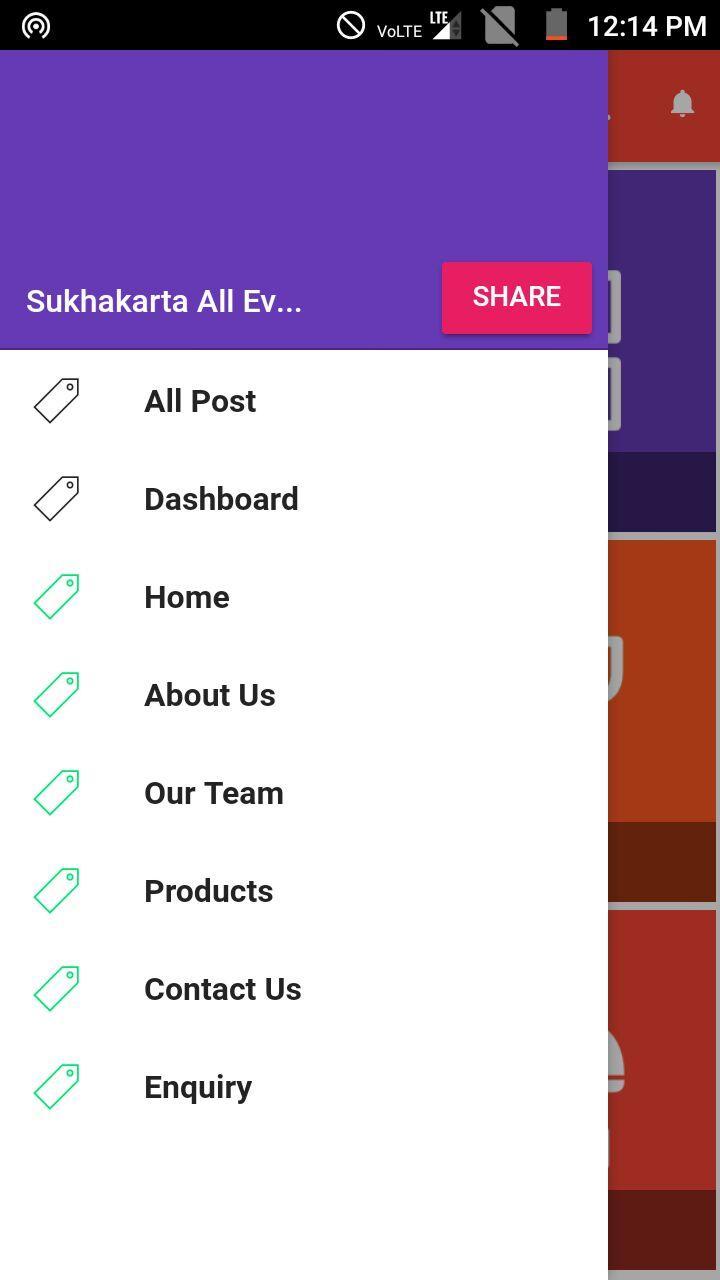The image size is (720, 1280).
Task: Go to the Our Team section
Action: (213, 792)
